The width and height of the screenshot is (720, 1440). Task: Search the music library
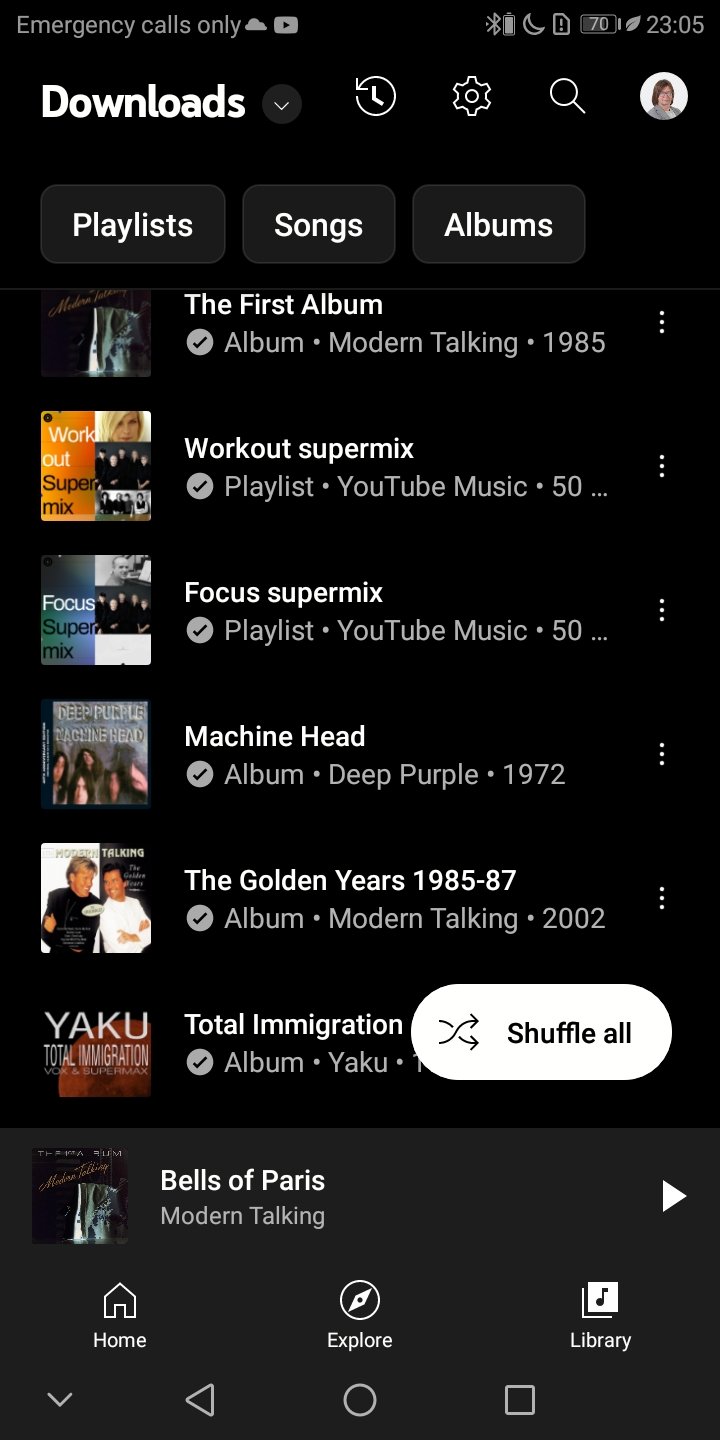567,97
